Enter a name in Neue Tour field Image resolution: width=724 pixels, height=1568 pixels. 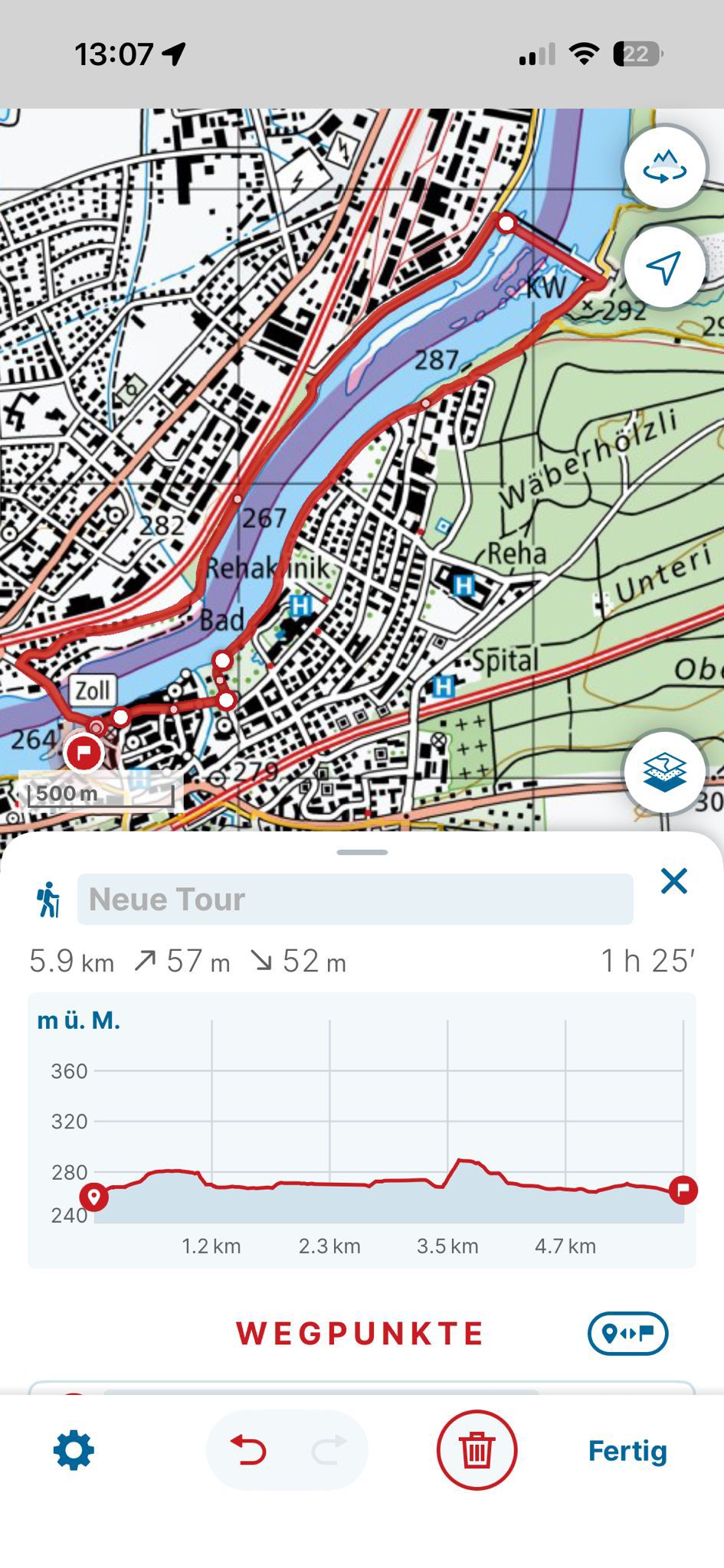coord(355,898)
